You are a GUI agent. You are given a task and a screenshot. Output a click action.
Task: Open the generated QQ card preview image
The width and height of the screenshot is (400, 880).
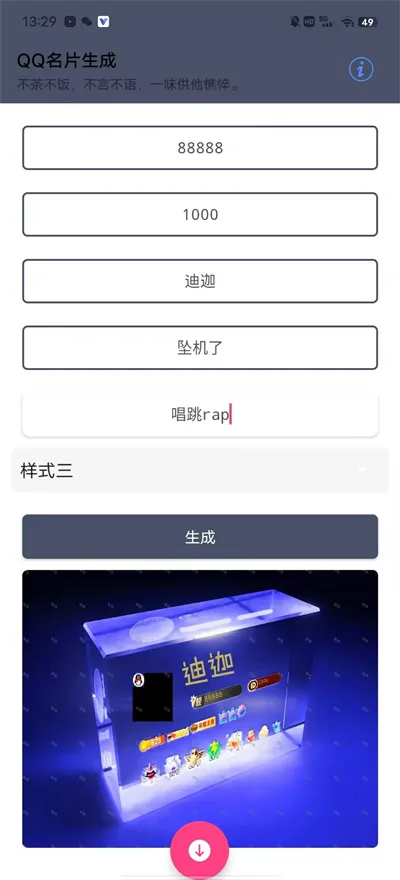coord(200,708)
